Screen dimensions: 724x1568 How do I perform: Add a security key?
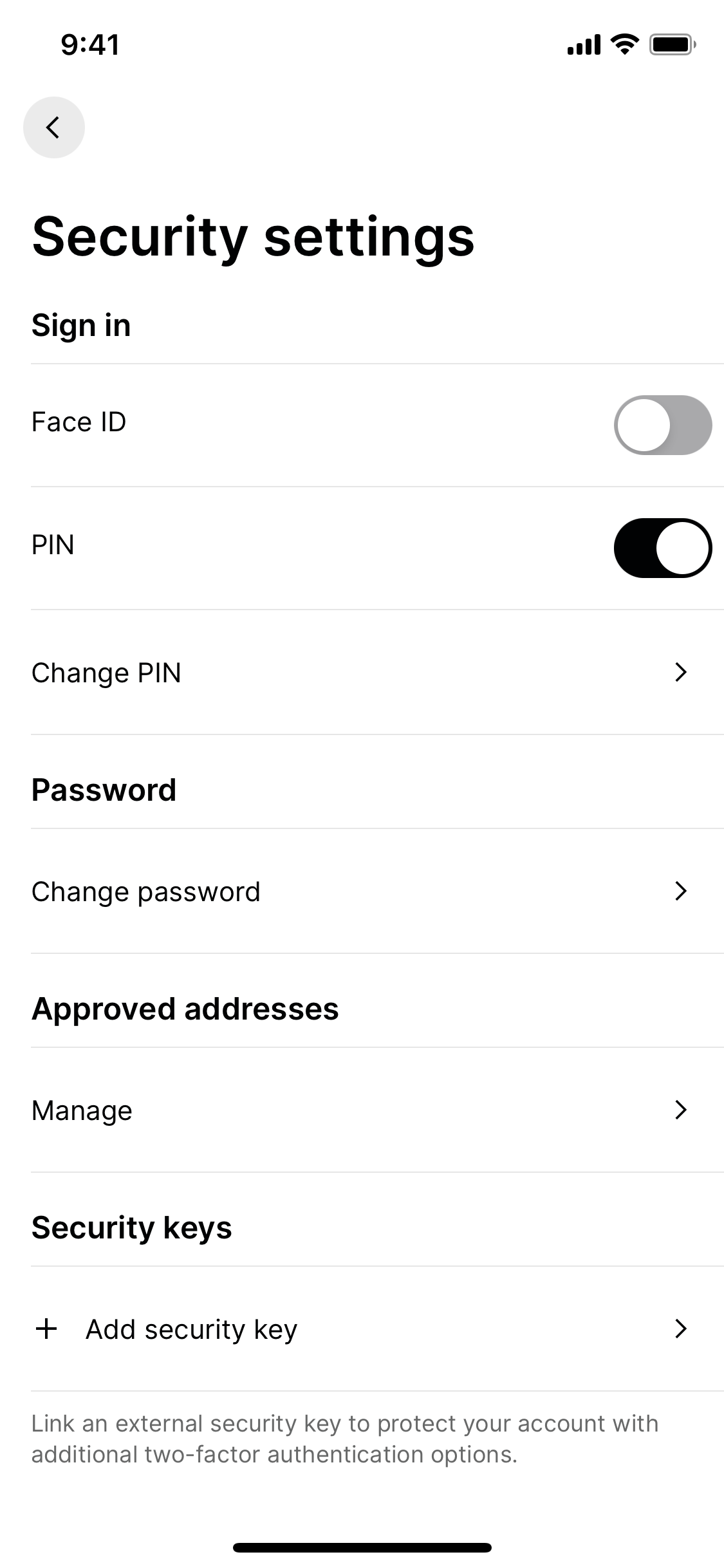[x=377, y=1329]
